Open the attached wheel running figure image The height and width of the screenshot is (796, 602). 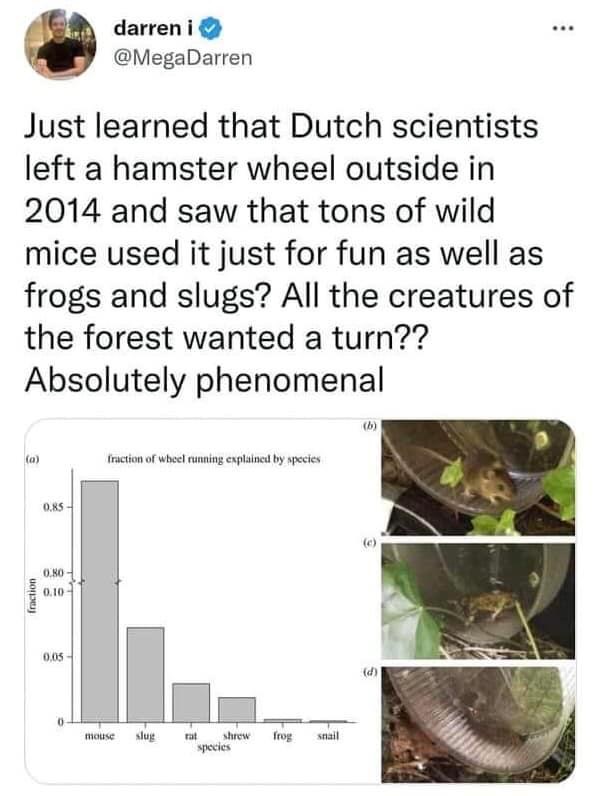(300, 598)
